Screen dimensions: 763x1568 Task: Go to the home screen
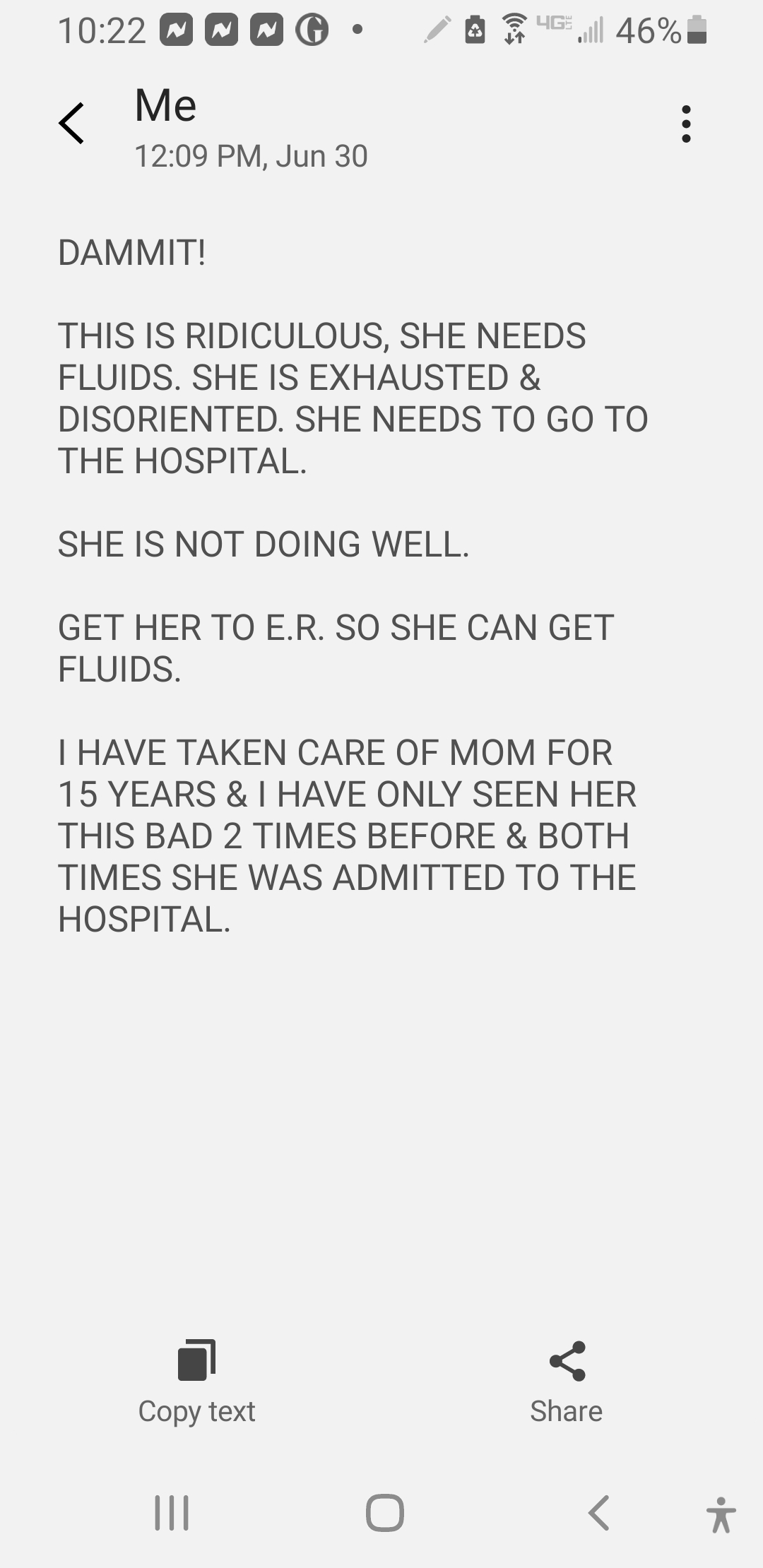[385, 1513]
